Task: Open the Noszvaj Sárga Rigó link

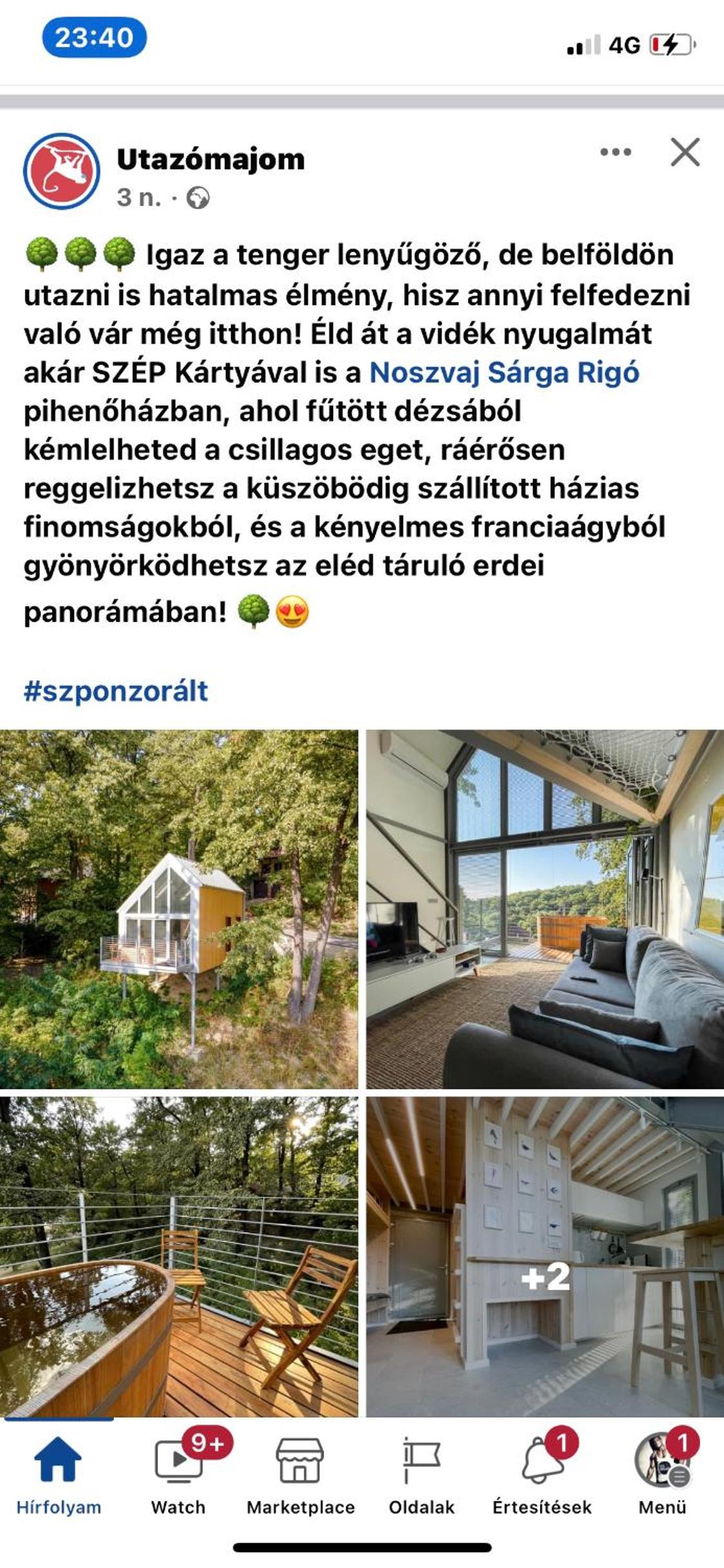Action: click(504, 372)
